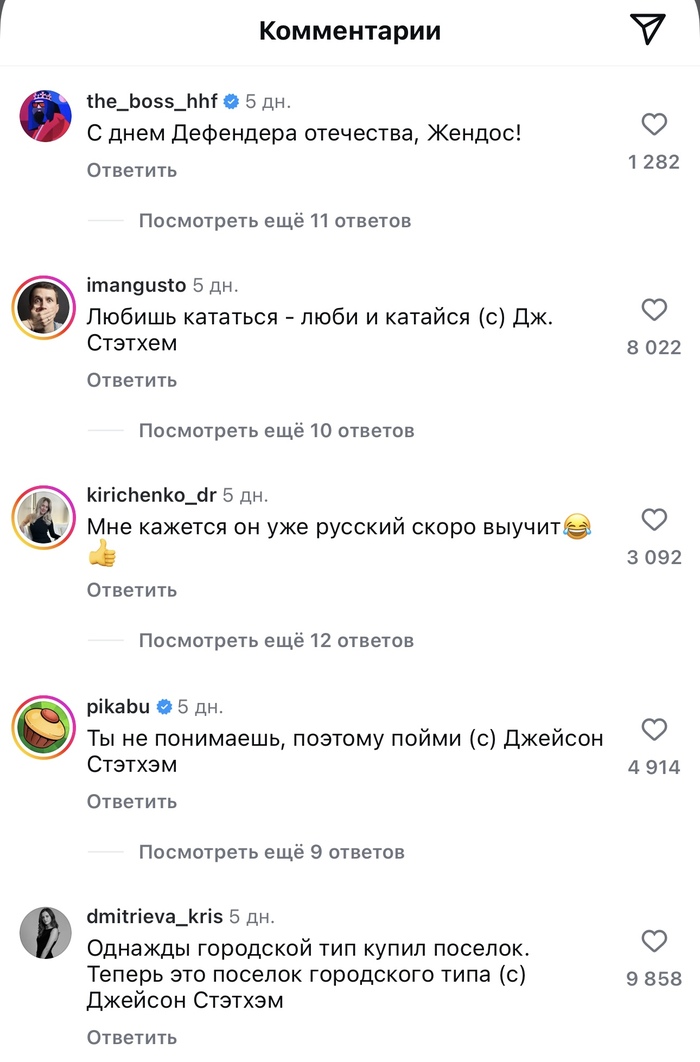Screen dimensions: 700x1062
Task: Like the comment by the_boss_hhf
Action: point(654,124)
